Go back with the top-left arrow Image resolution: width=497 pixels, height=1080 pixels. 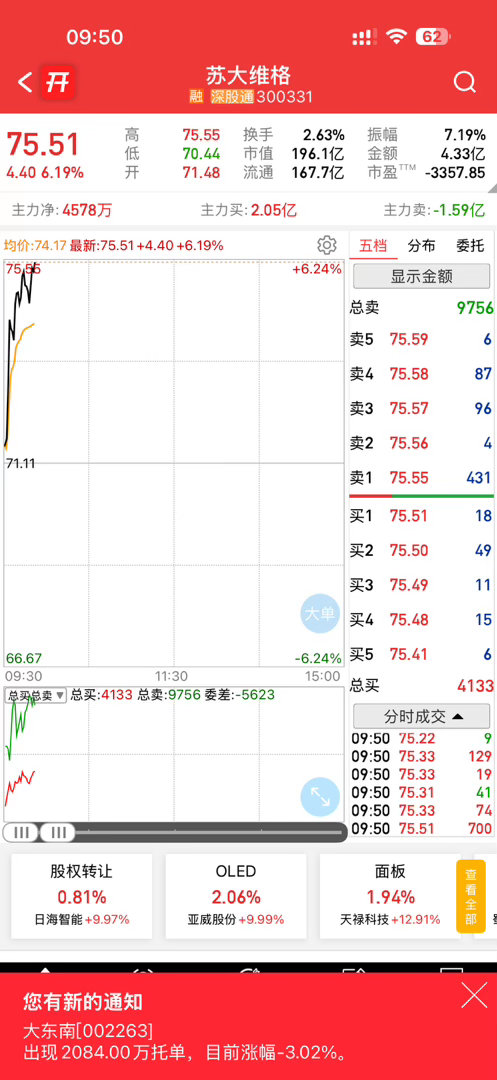(25, 83)
